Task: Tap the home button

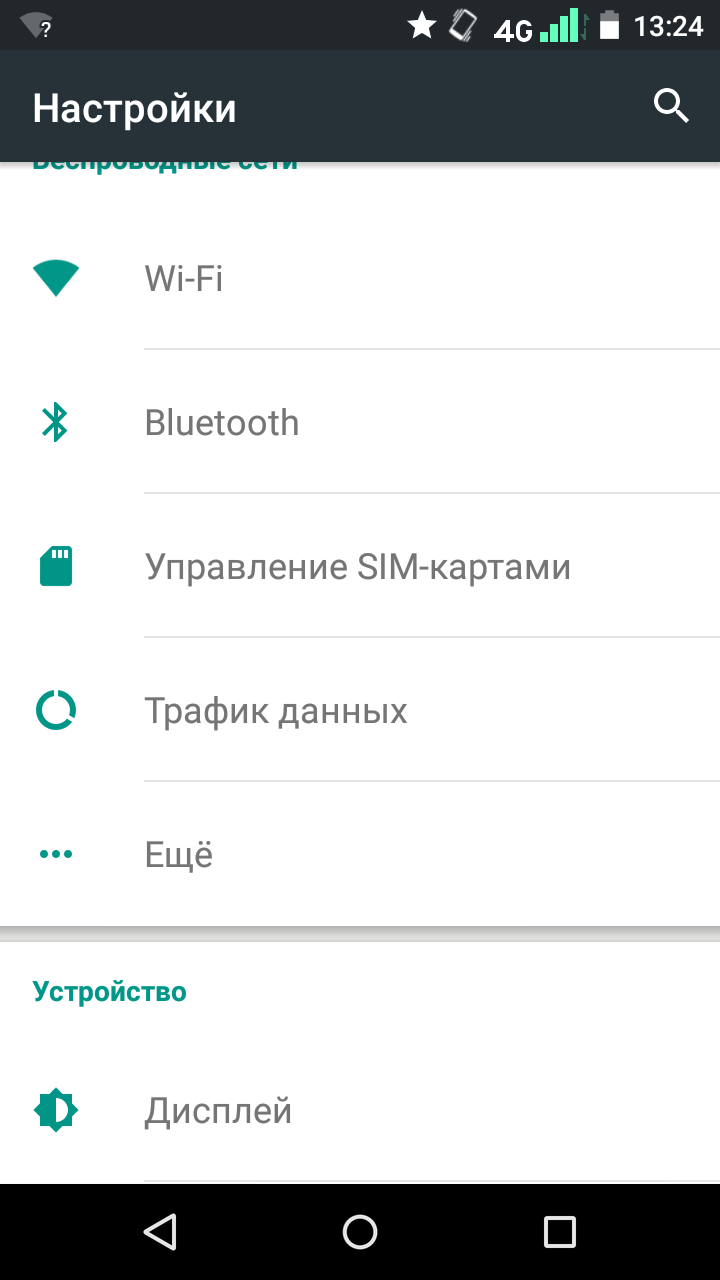Action: click(x=360, y=1231)
